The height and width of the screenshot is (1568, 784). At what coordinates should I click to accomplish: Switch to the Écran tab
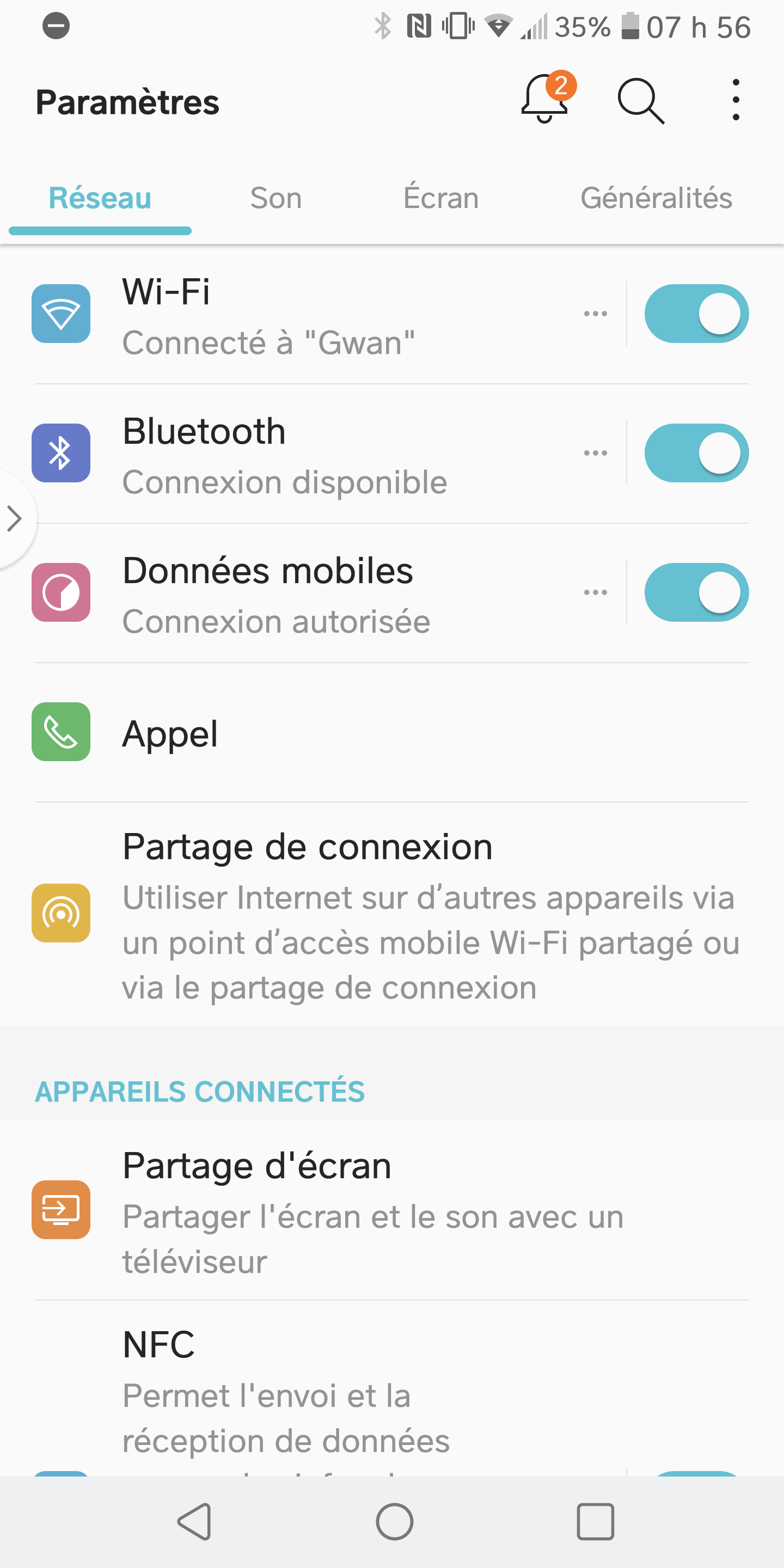(x=440, y=198)
